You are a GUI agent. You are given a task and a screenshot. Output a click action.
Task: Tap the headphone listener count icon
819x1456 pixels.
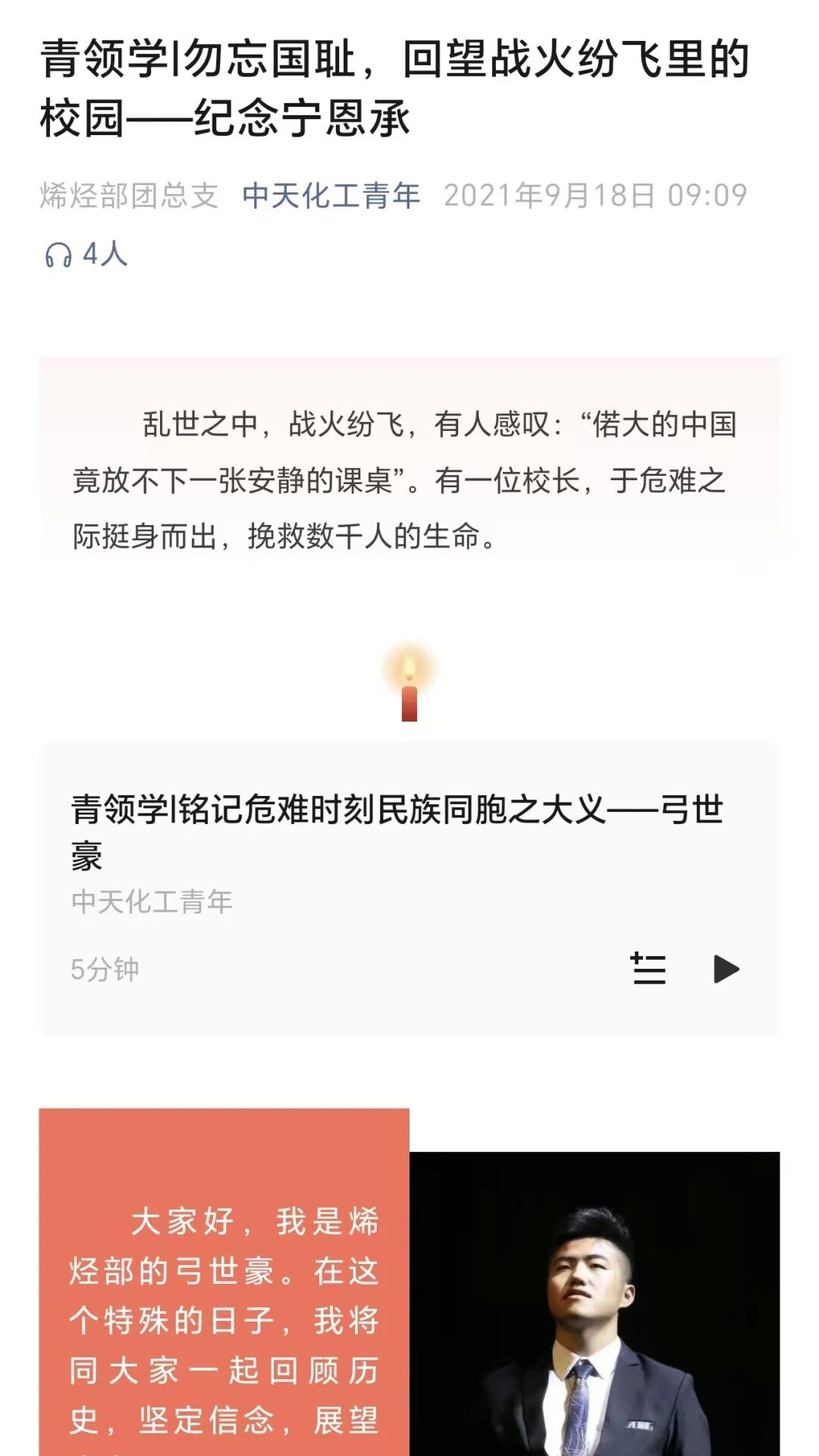coord(58,255)
